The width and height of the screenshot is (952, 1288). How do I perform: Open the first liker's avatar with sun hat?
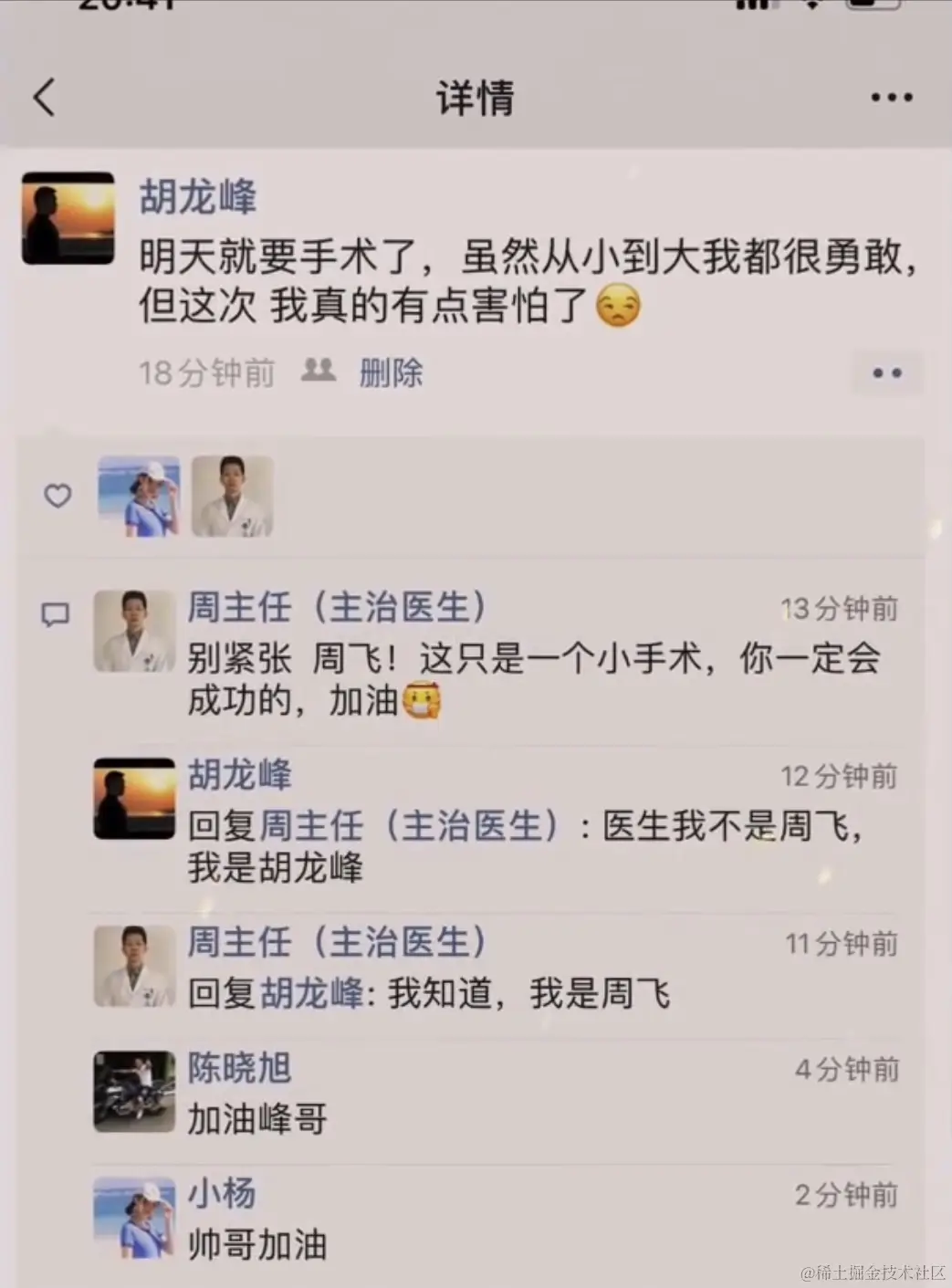click(x=139, y=496)
